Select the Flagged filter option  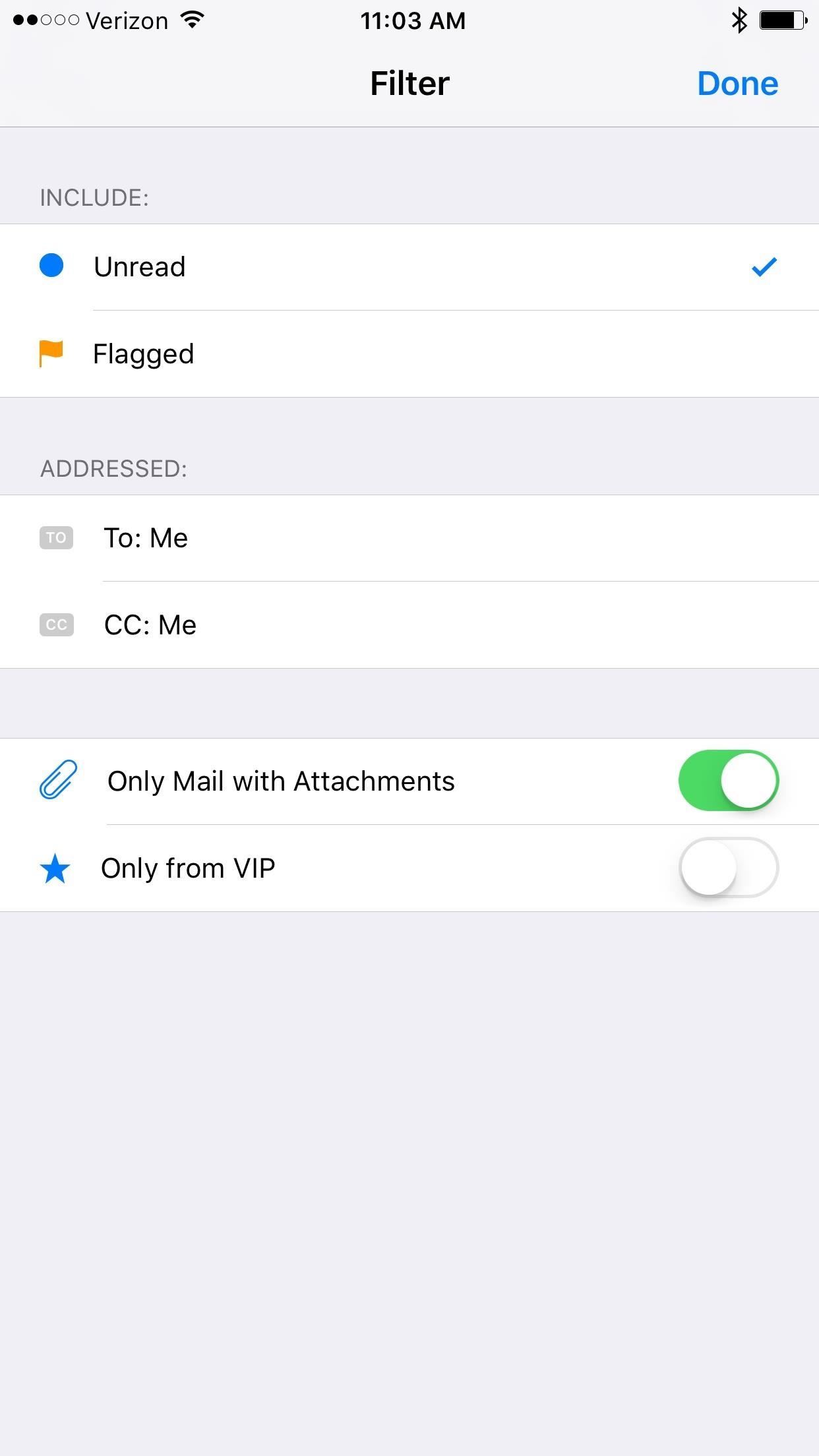[x=409, y=354]
